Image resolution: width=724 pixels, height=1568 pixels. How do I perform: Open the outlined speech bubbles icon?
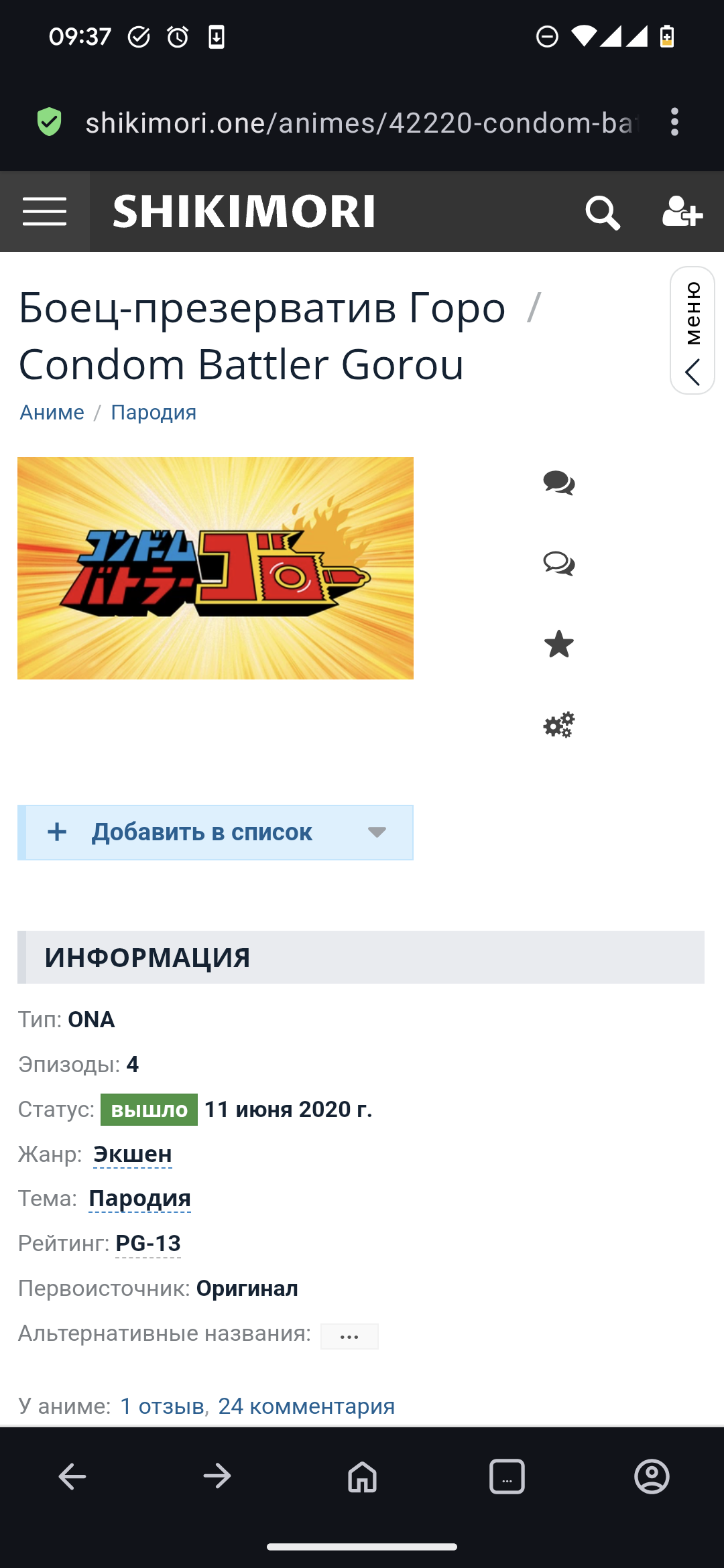point(559,564)
